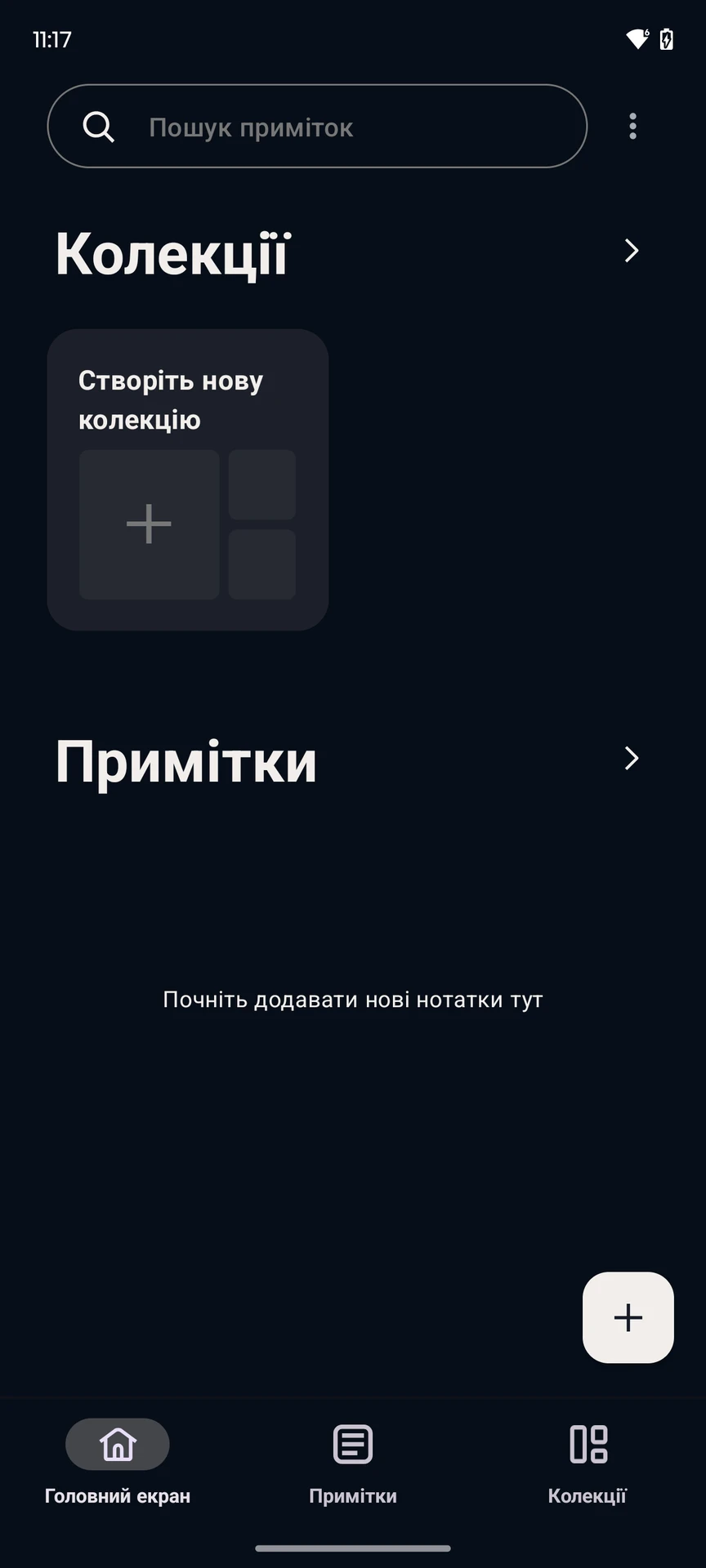
Task: Expand the Примітки section chevron
Action: tap(631, 758)
